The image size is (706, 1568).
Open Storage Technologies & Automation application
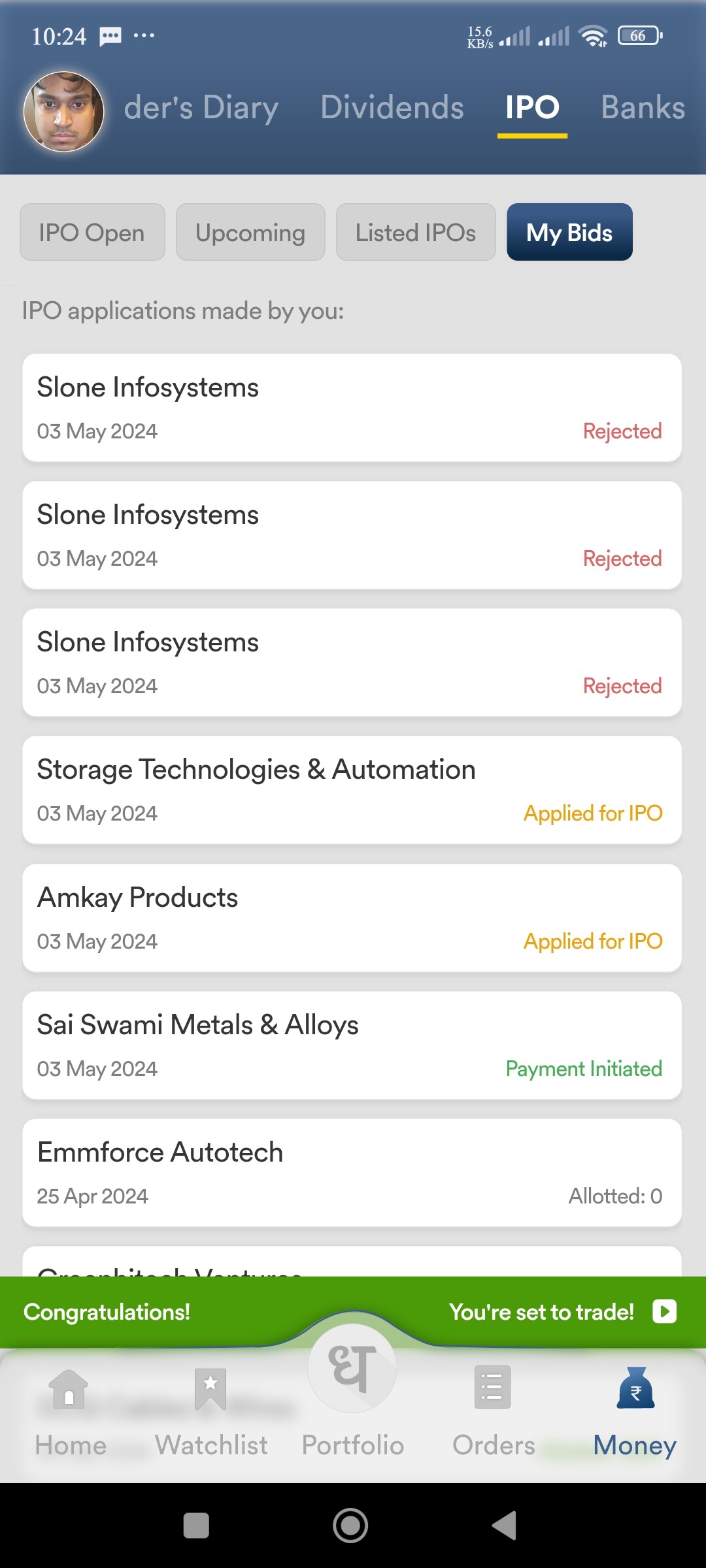coord(352,790)
